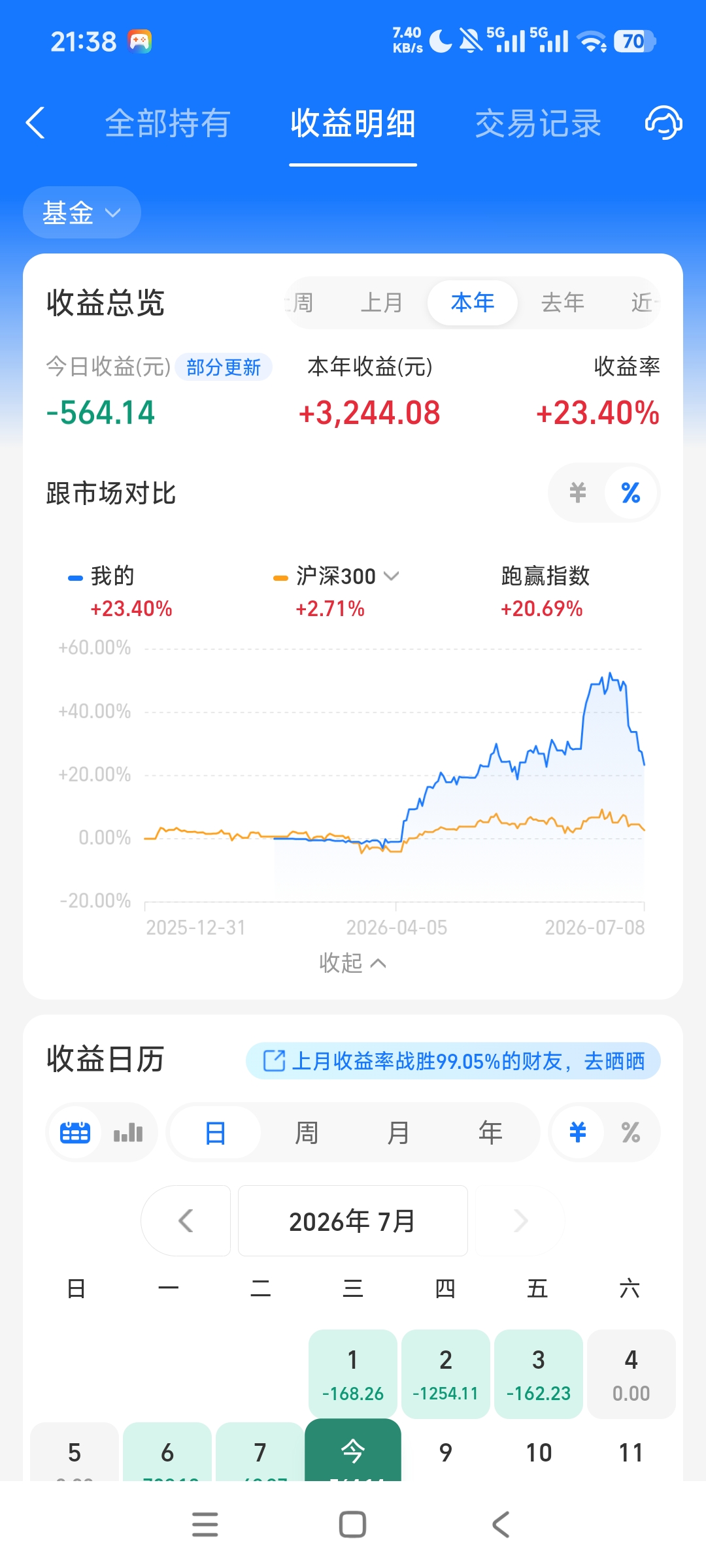Tap July 2 showing -1254.11

click(446, 1374)
